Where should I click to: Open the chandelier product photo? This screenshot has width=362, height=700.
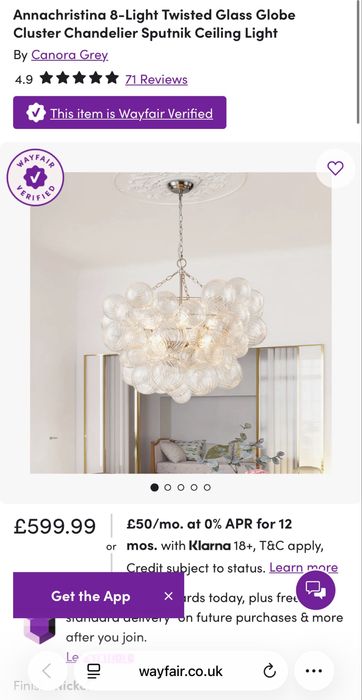click(181, 322)
